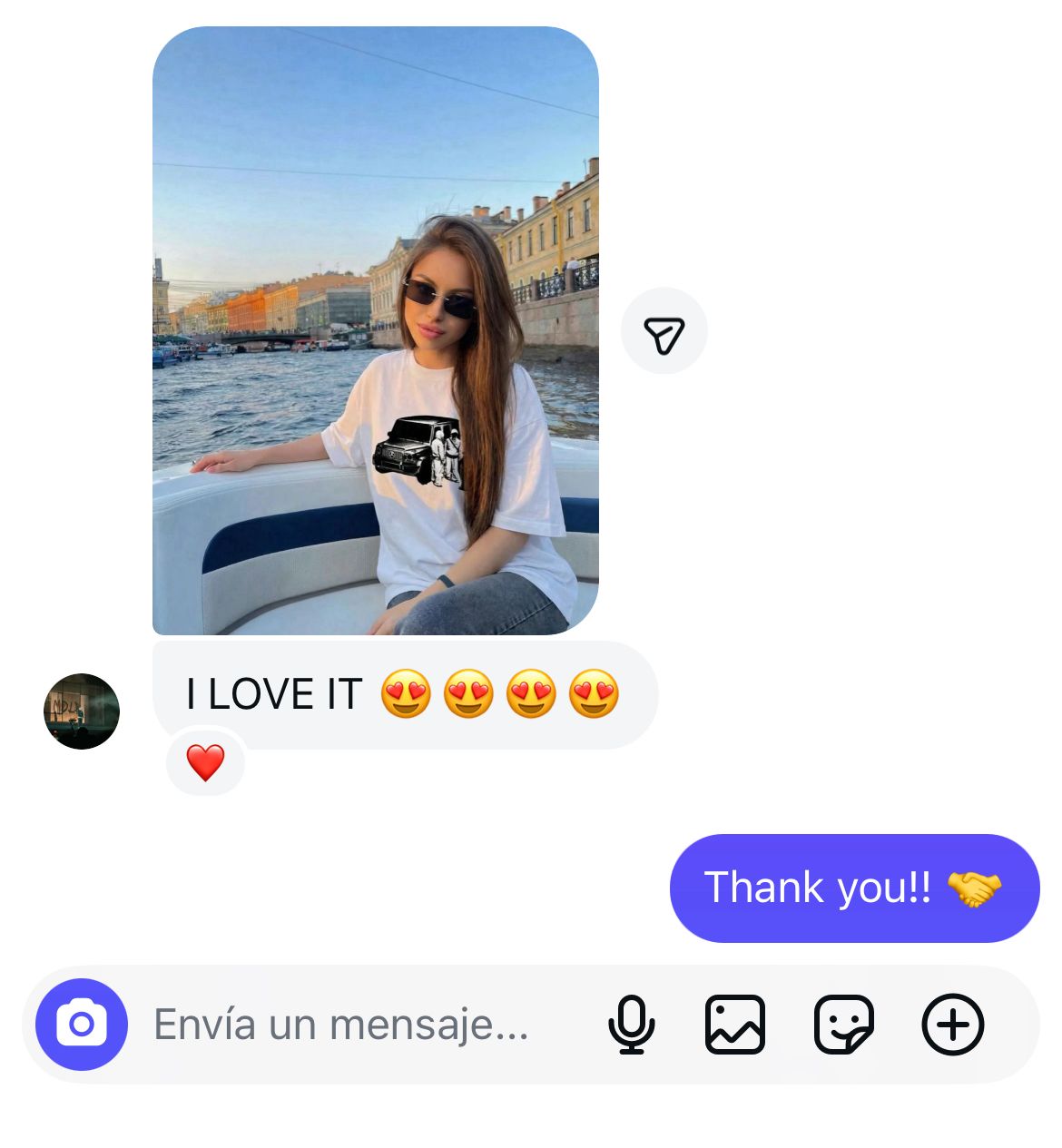This screenshot has width=1062, height=1148.
Task: Show more options with the plus icon
Action: click(952, 1025)
